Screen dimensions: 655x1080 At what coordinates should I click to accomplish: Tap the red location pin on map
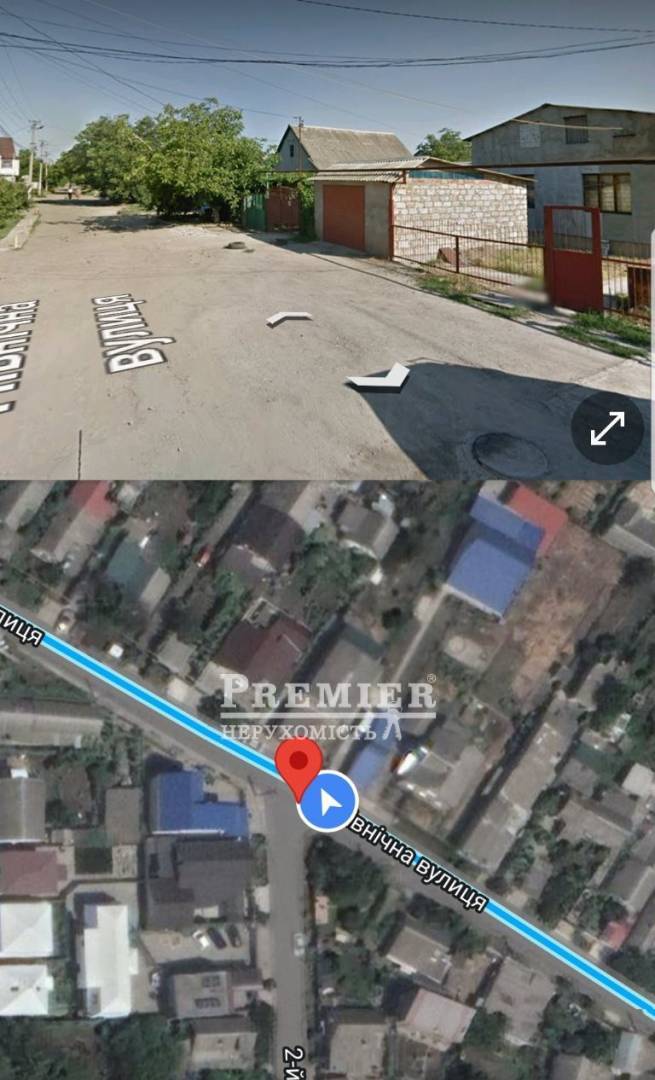(x=298, y=764)
